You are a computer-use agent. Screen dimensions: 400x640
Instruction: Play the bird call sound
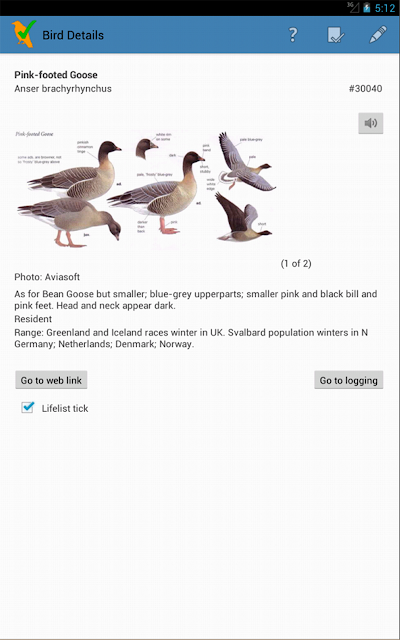(371, 123)
